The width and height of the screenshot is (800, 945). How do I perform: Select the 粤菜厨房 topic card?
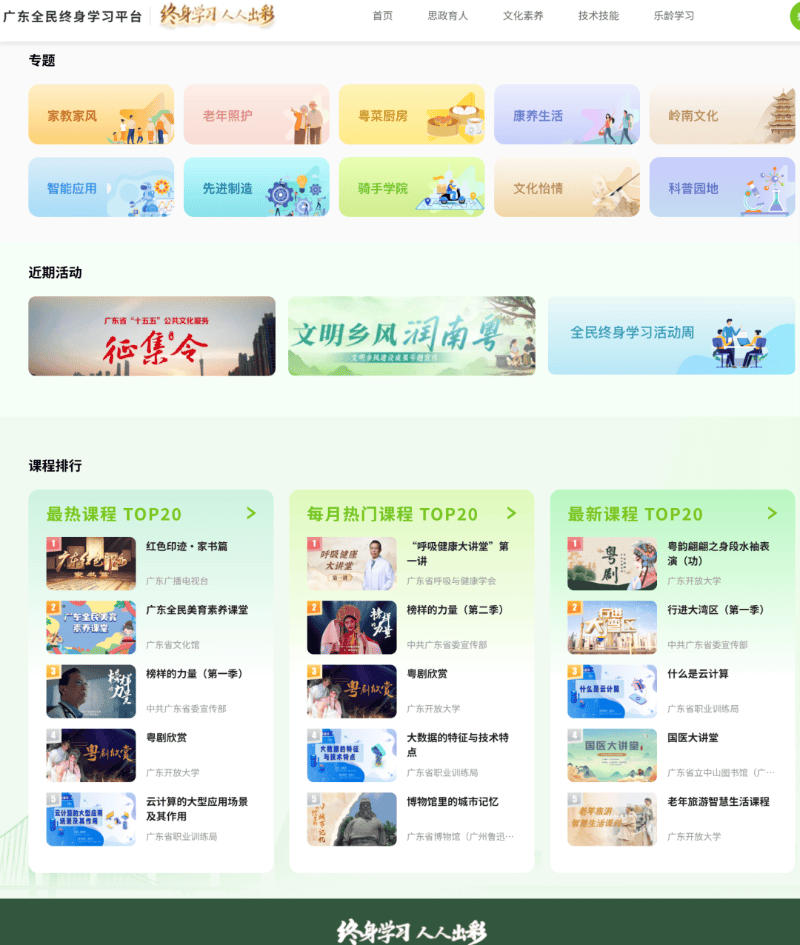pyautogui.click(x=411, y=115)
